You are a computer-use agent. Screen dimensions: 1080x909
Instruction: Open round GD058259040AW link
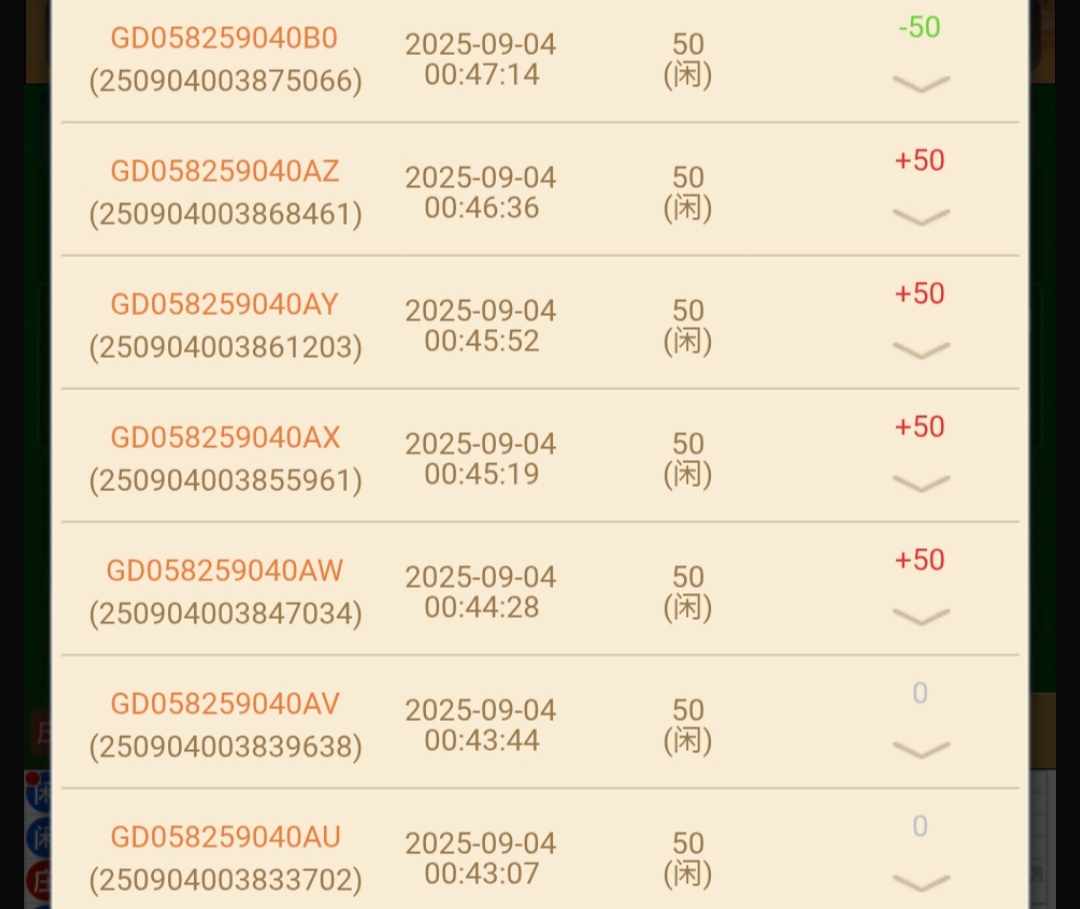[x=225, y=570]
